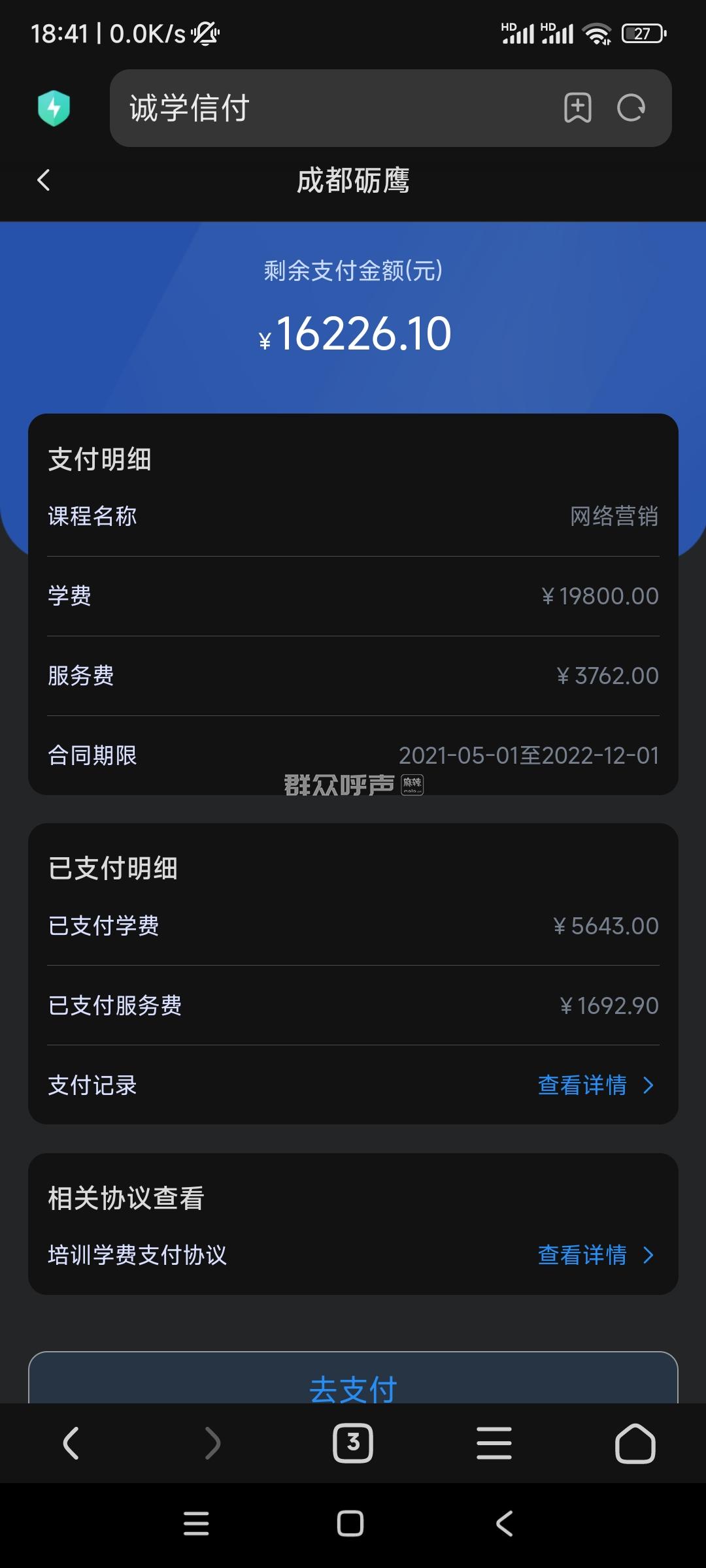
Task: Go to the system home screen
Action: coord(350,1524)
